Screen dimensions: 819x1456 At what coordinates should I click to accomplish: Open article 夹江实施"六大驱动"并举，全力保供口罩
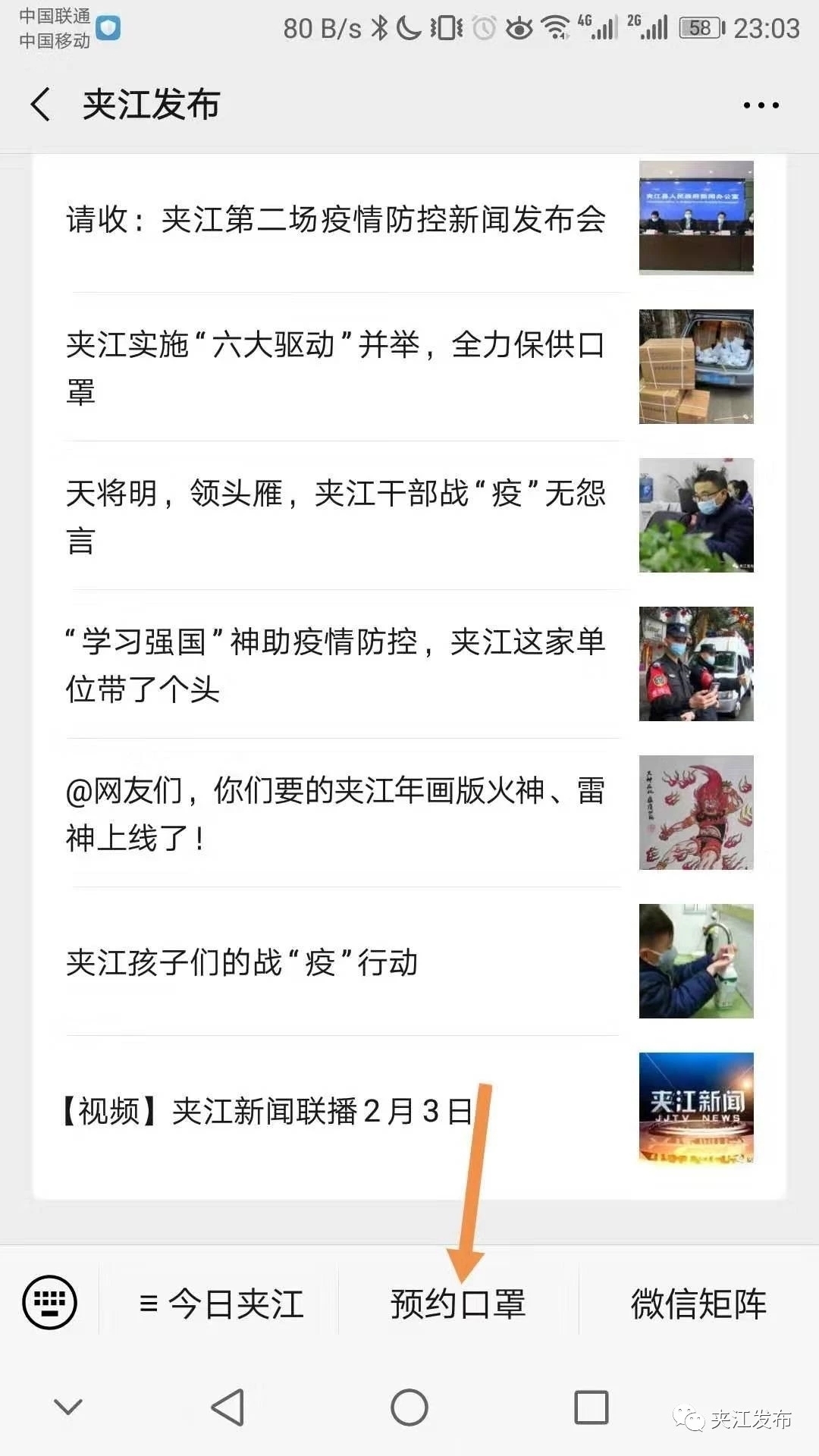[x=336, y=367]
